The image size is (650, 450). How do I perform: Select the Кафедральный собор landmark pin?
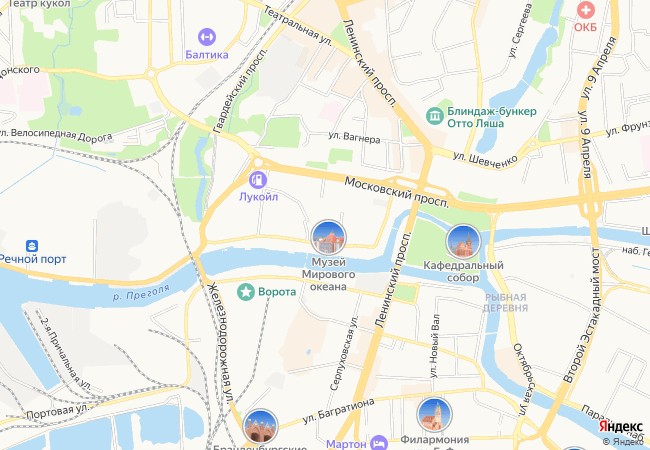[462, 241]
